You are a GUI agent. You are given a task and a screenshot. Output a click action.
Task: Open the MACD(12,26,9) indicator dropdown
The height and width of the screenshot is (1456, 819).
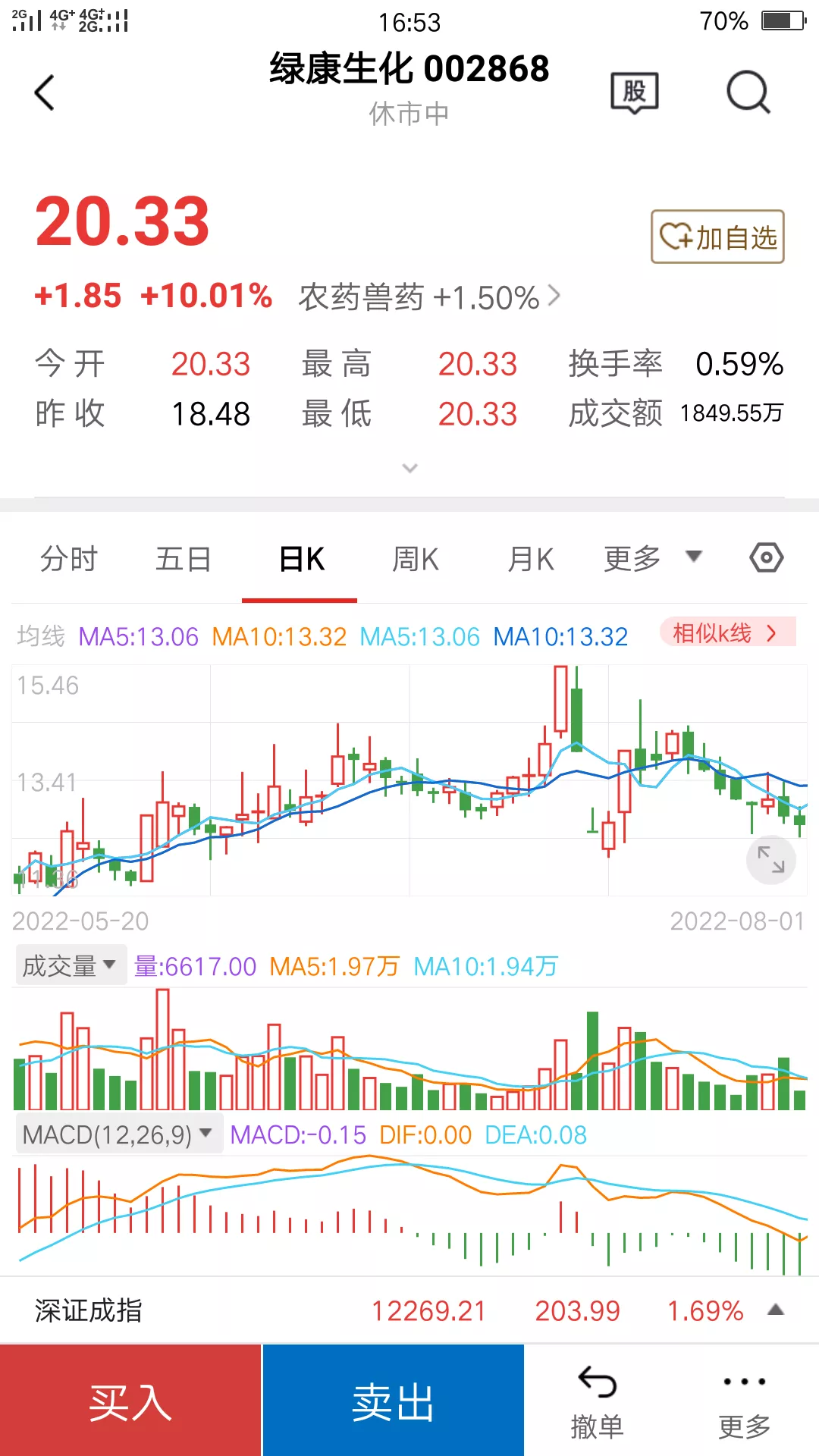(118, 1135)
